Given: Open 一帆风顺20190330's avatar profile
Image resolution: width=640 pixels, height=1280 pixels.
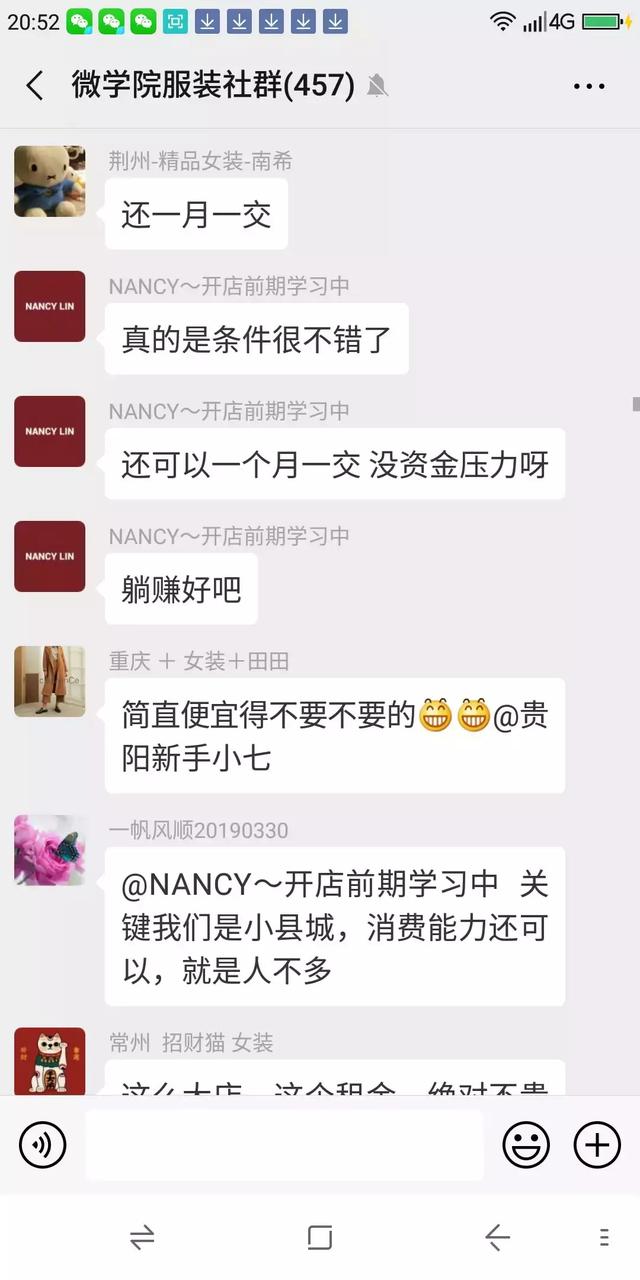Looking at the screenshot, I should (50, 850).
